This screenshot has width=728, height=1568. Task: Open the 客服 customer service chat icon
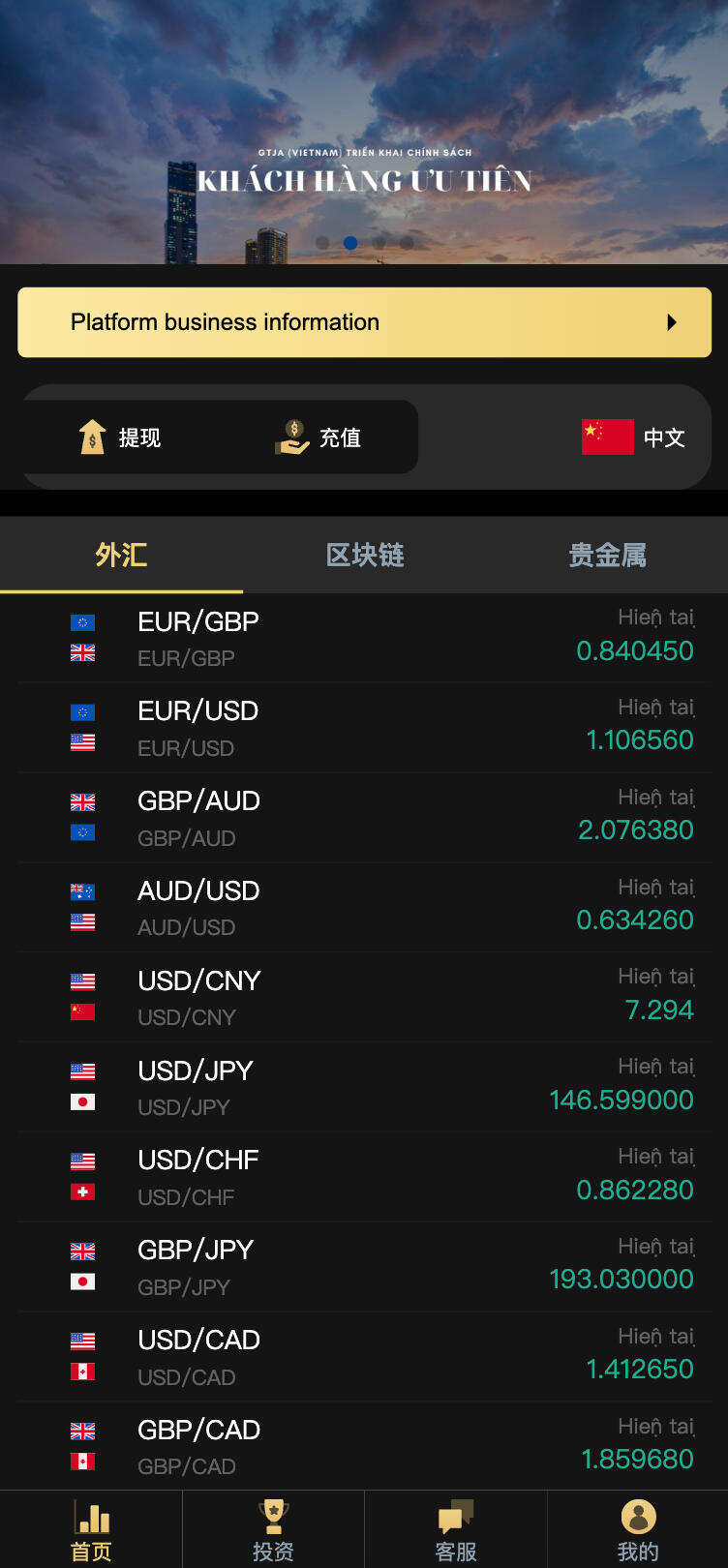click(x=455, y=1515)
